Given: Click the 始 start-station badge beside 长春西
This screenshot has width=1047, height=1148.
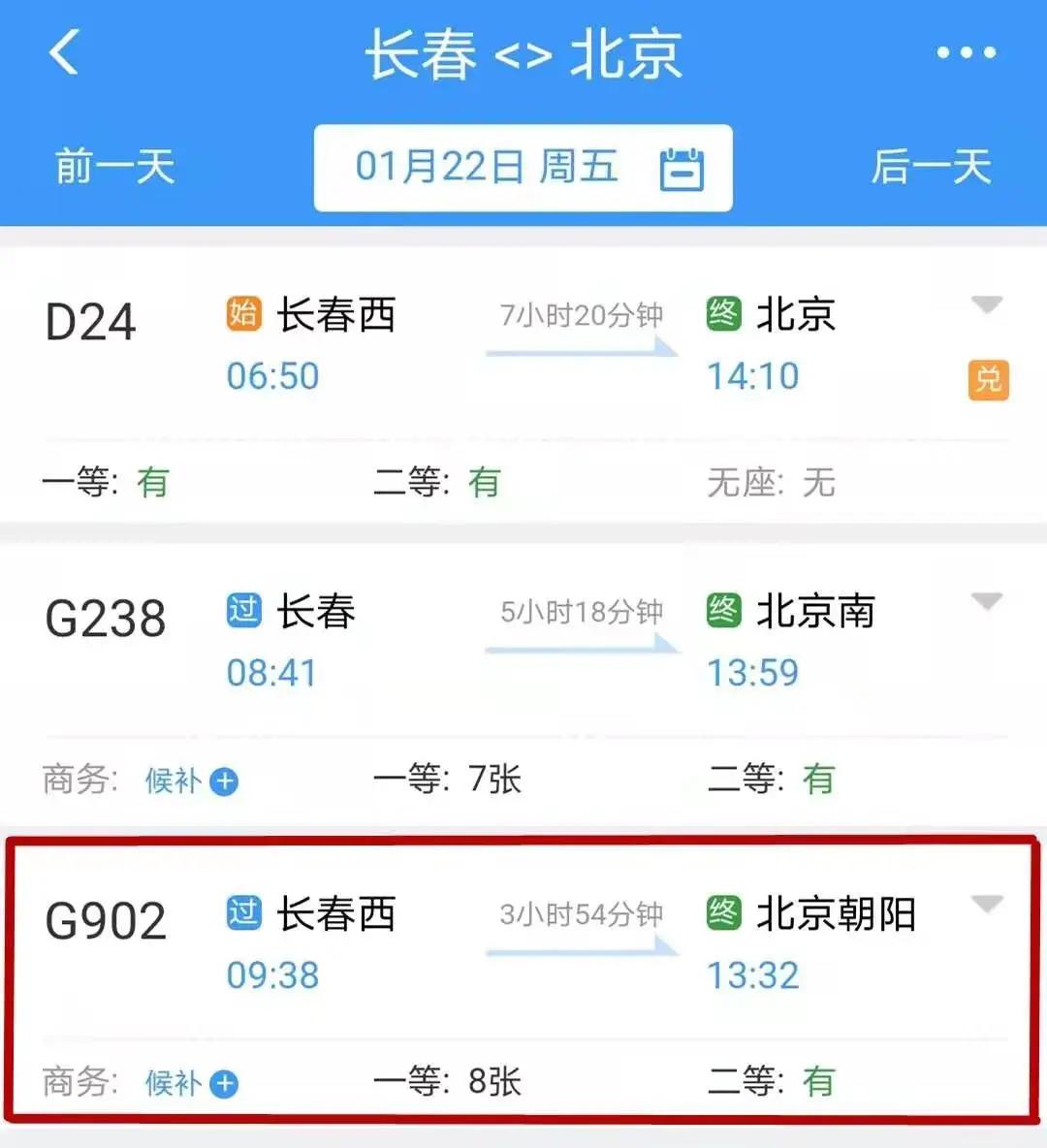Looking at the screenshot, I should 243,313.
